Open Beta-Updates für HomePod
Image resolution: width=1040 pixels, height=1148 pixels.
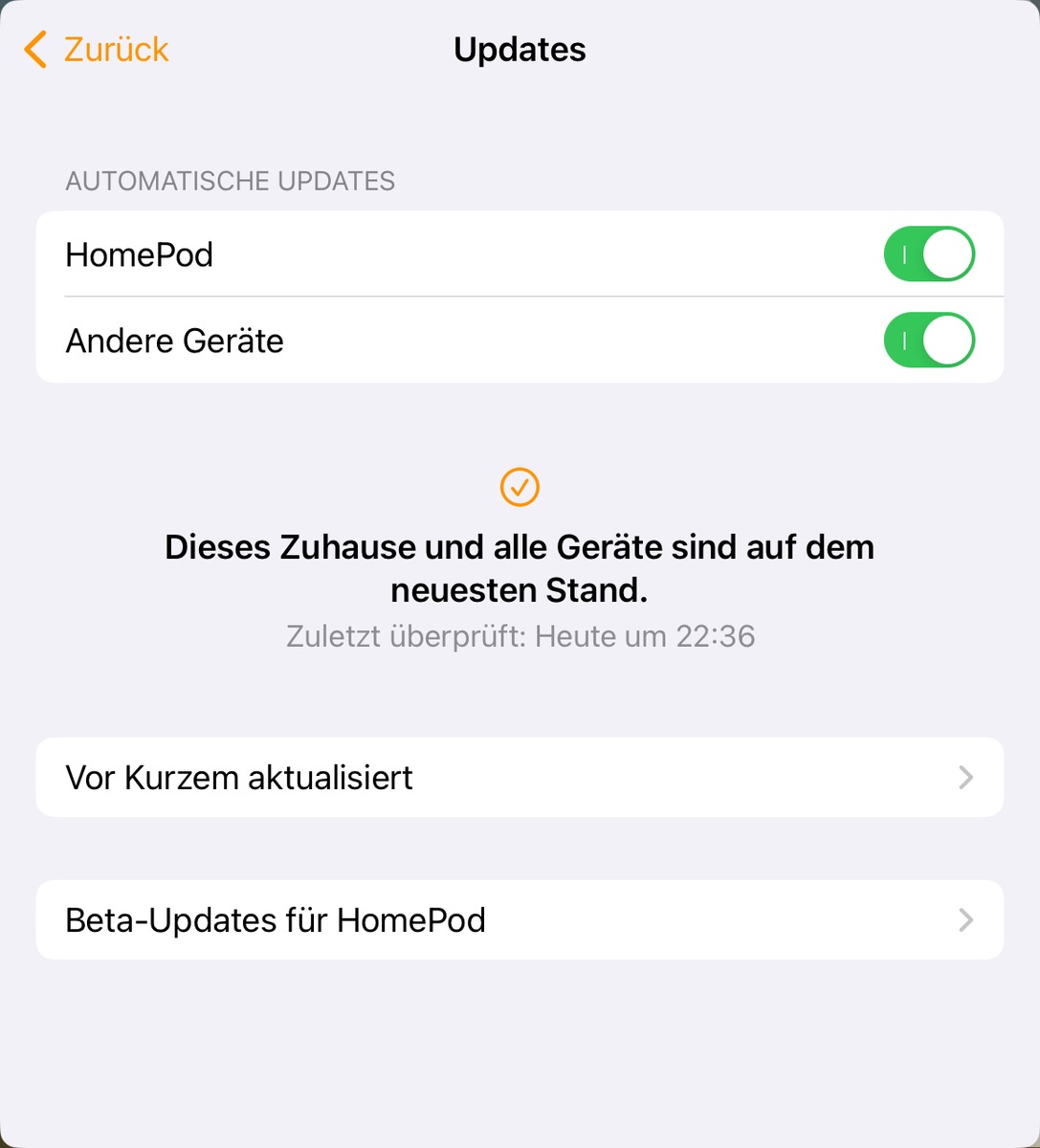(520, 920)
